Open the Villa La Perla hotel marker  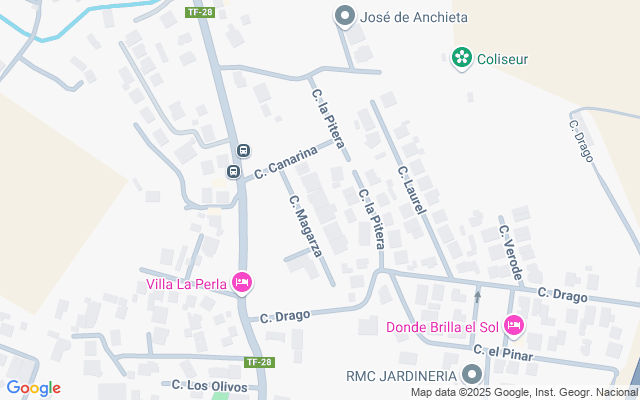point(241,283)
